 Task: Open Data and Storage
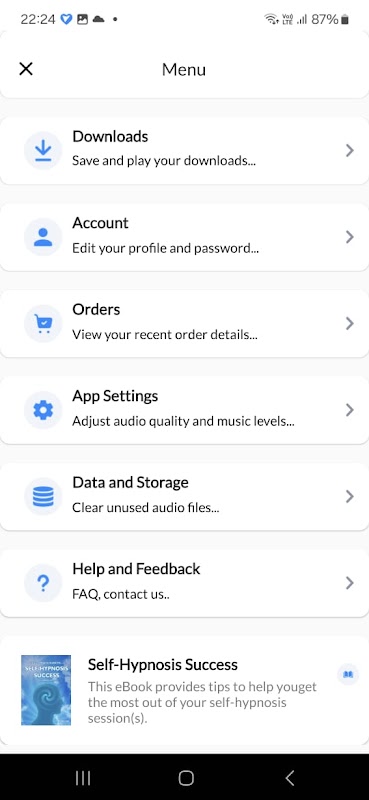click(184, 496)
